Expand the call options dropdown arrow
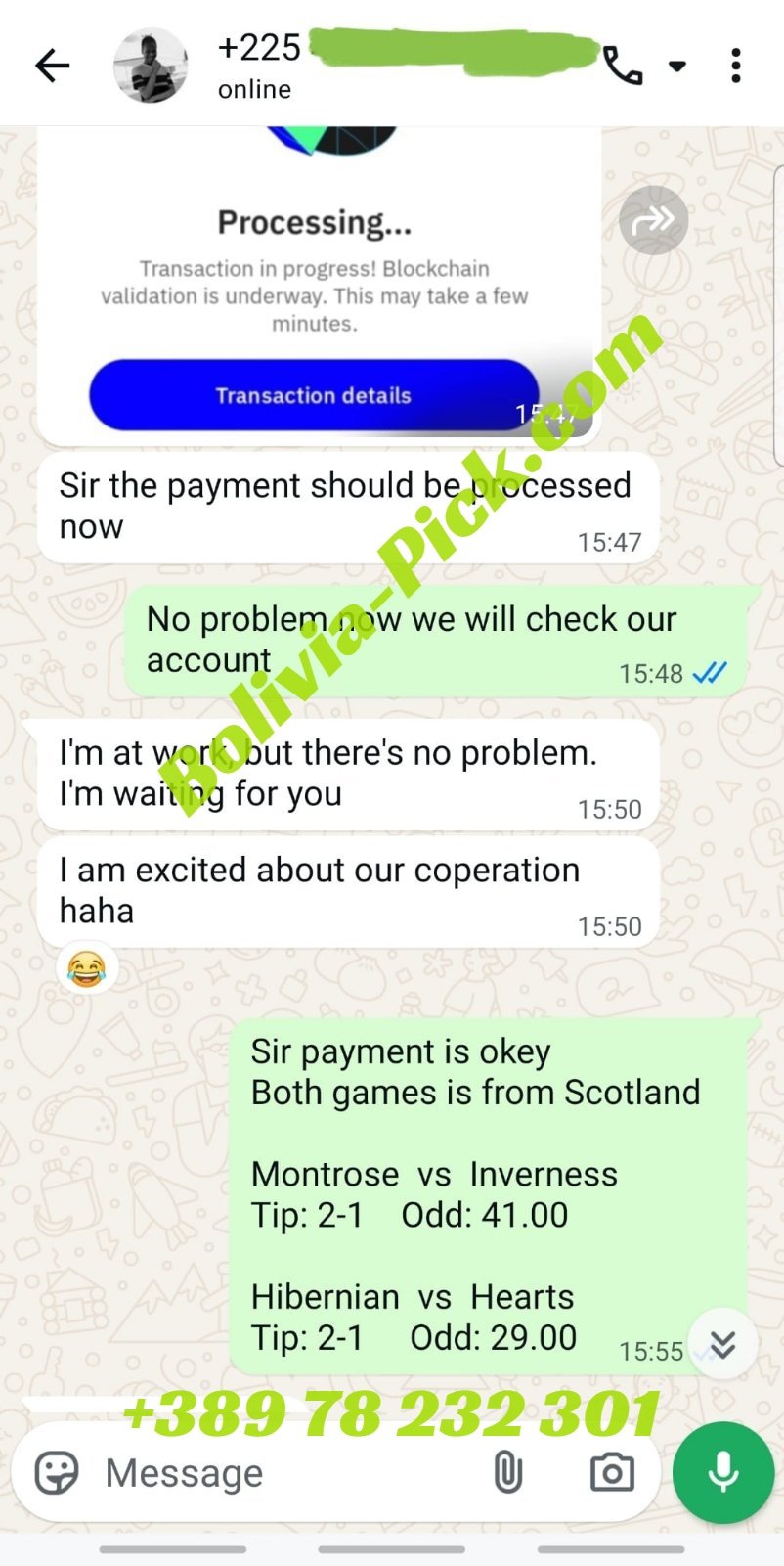Screen dimensions: 784x1566 click(x=676, y=66)
